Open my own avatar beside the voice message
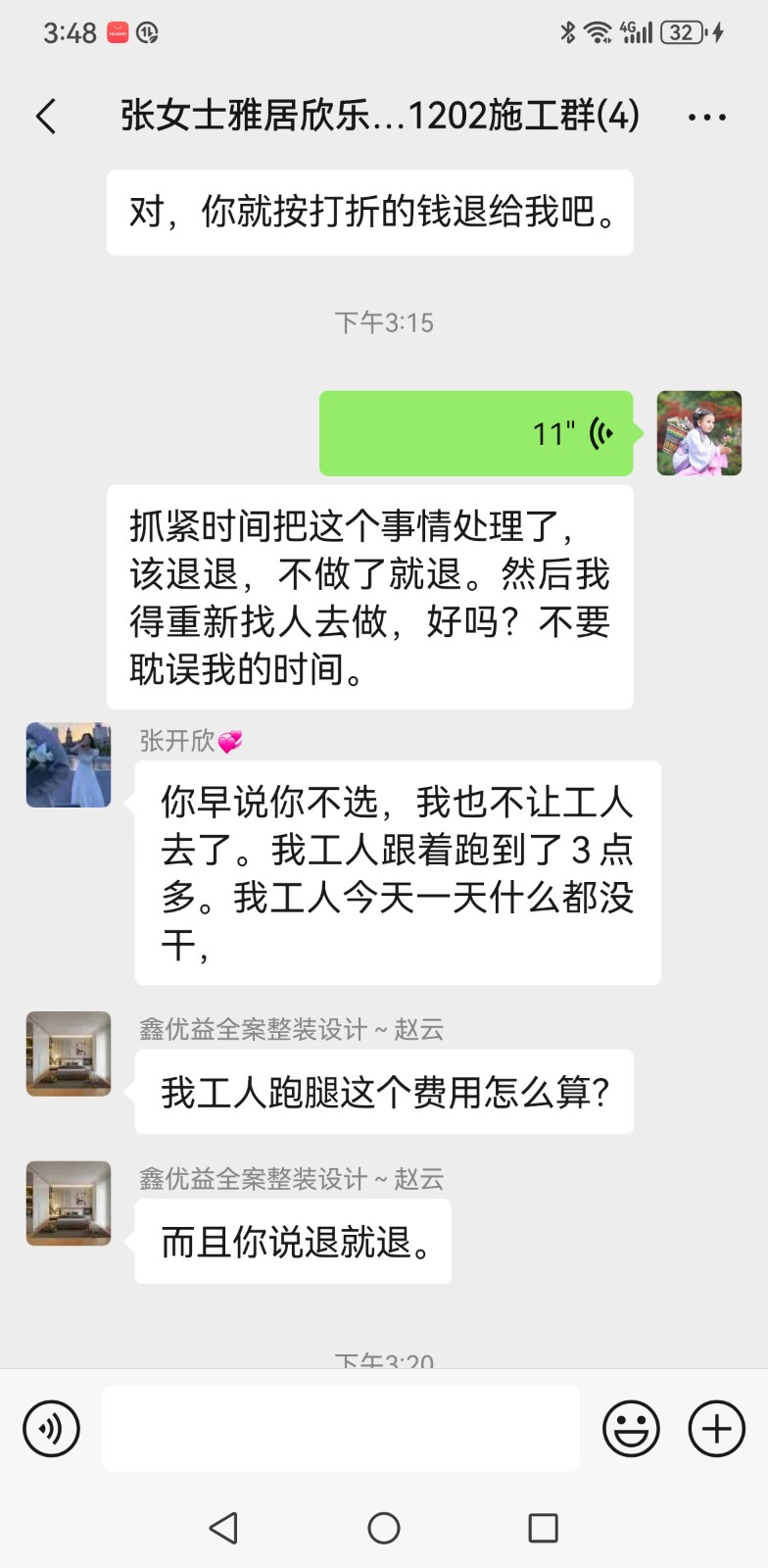Viewport: 768px width, 1568px height. (x=698, y=433)
